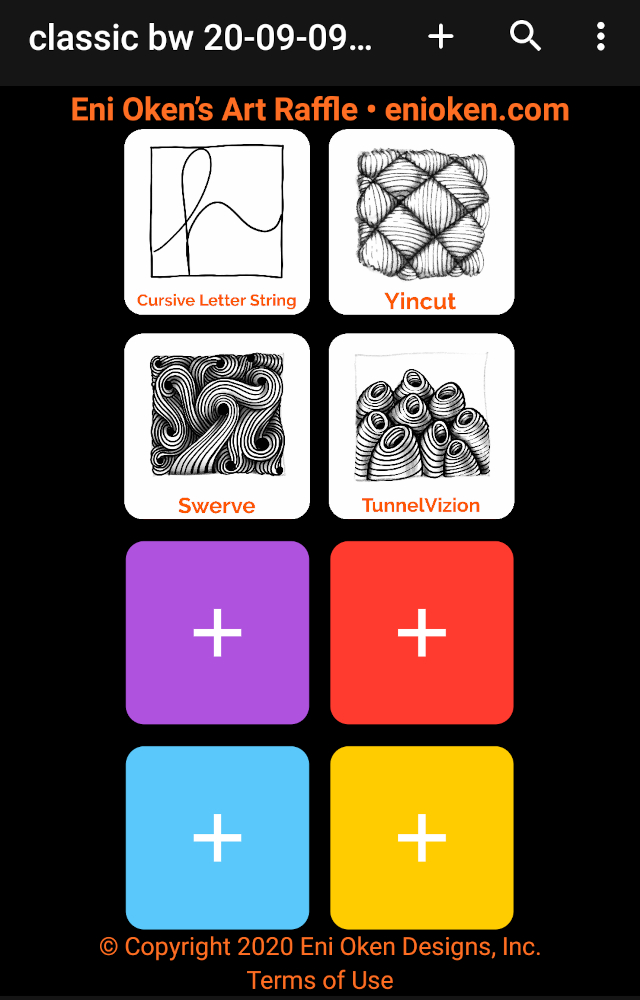Tap the red plus tile
This screenshot has width=640, height=1000.
(x=421, y=633)
